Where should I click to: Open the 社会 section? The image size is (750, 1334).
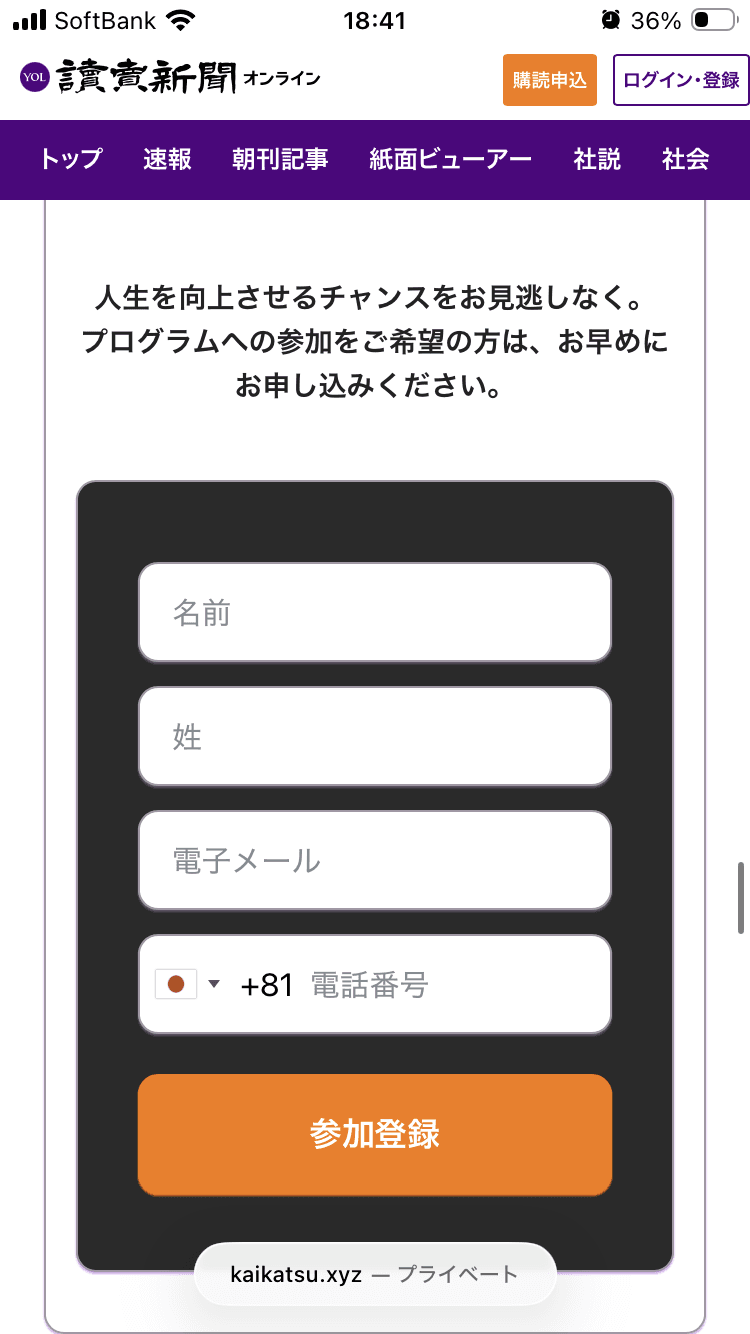click(x=686, y=159)
